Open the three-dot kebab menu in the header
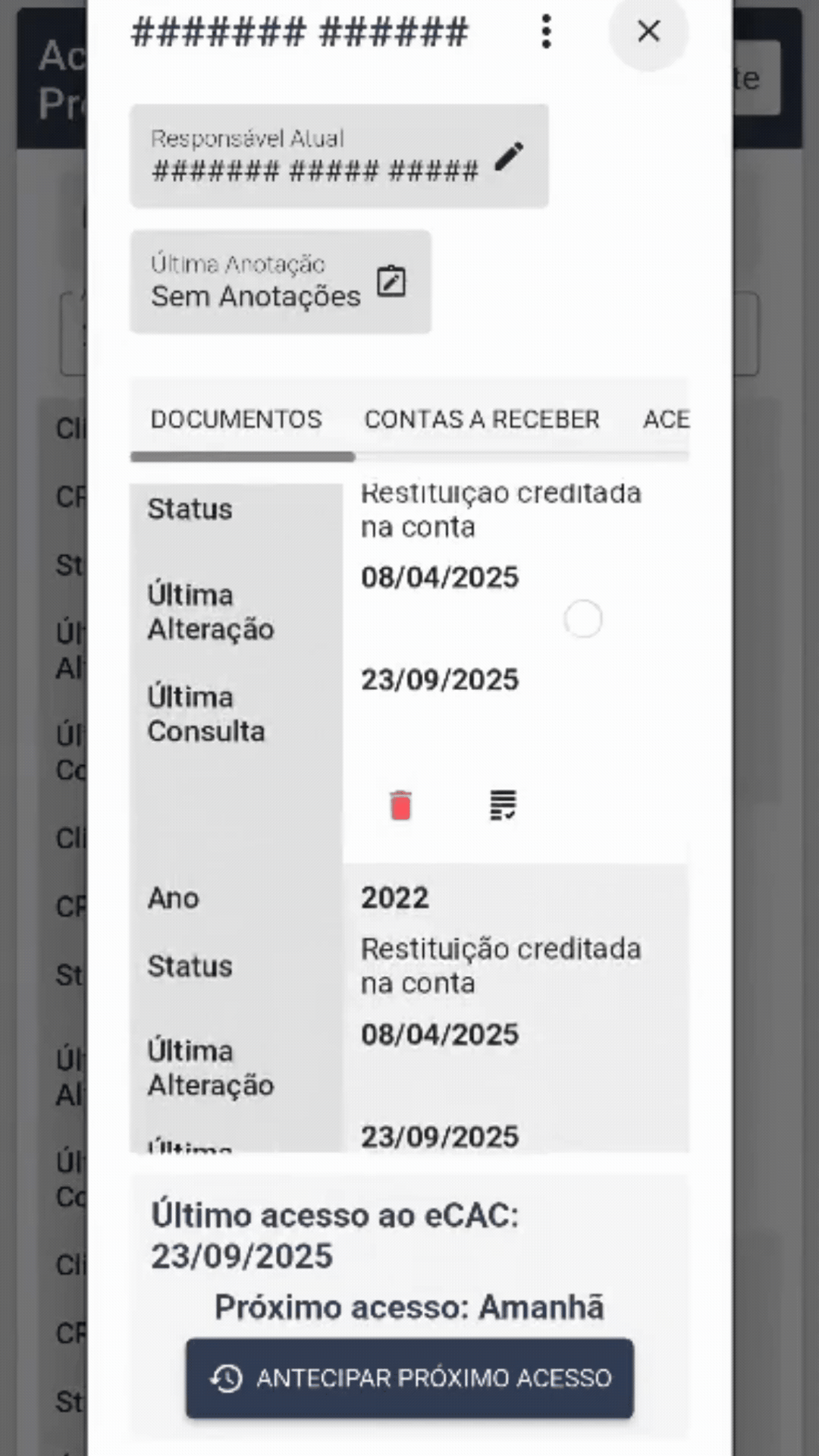819x1456 pixels. pos(546,32)
